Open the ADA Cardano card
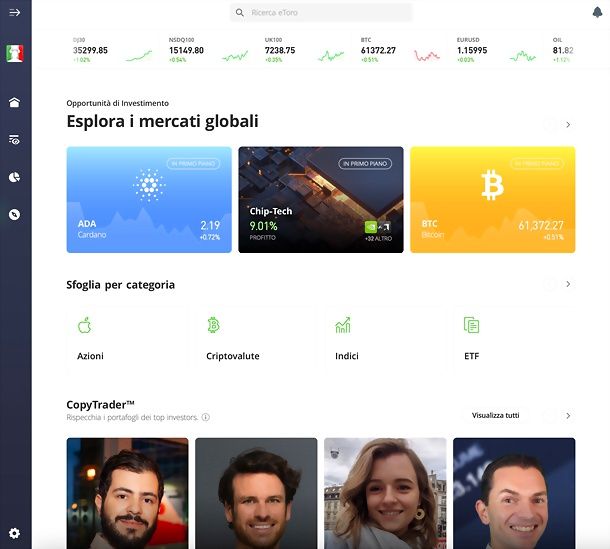Image resolution: width=610 pixels, height=549 pixels. point(149,200)
